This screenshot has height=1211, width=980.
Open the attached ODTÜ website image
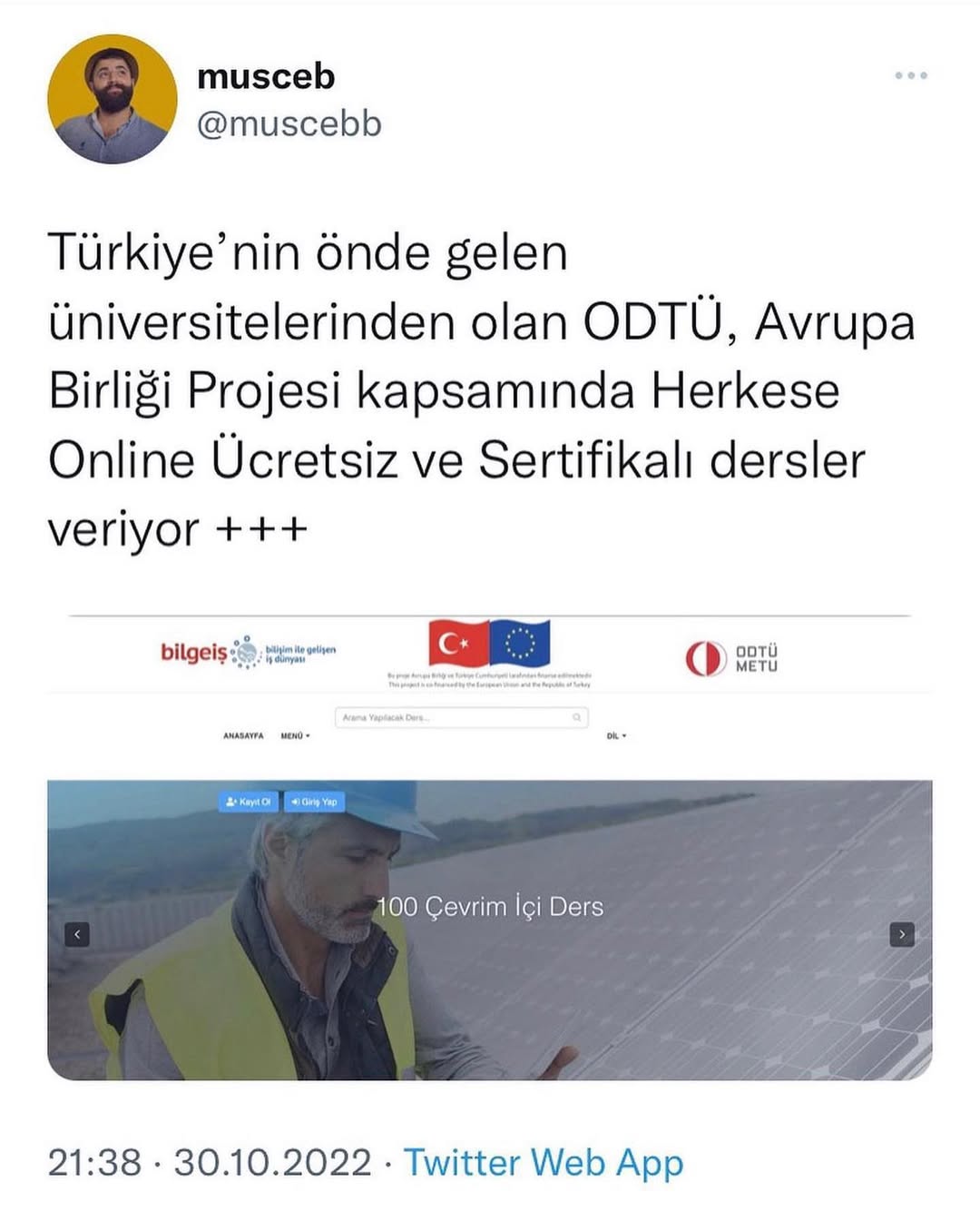[490, 844]
